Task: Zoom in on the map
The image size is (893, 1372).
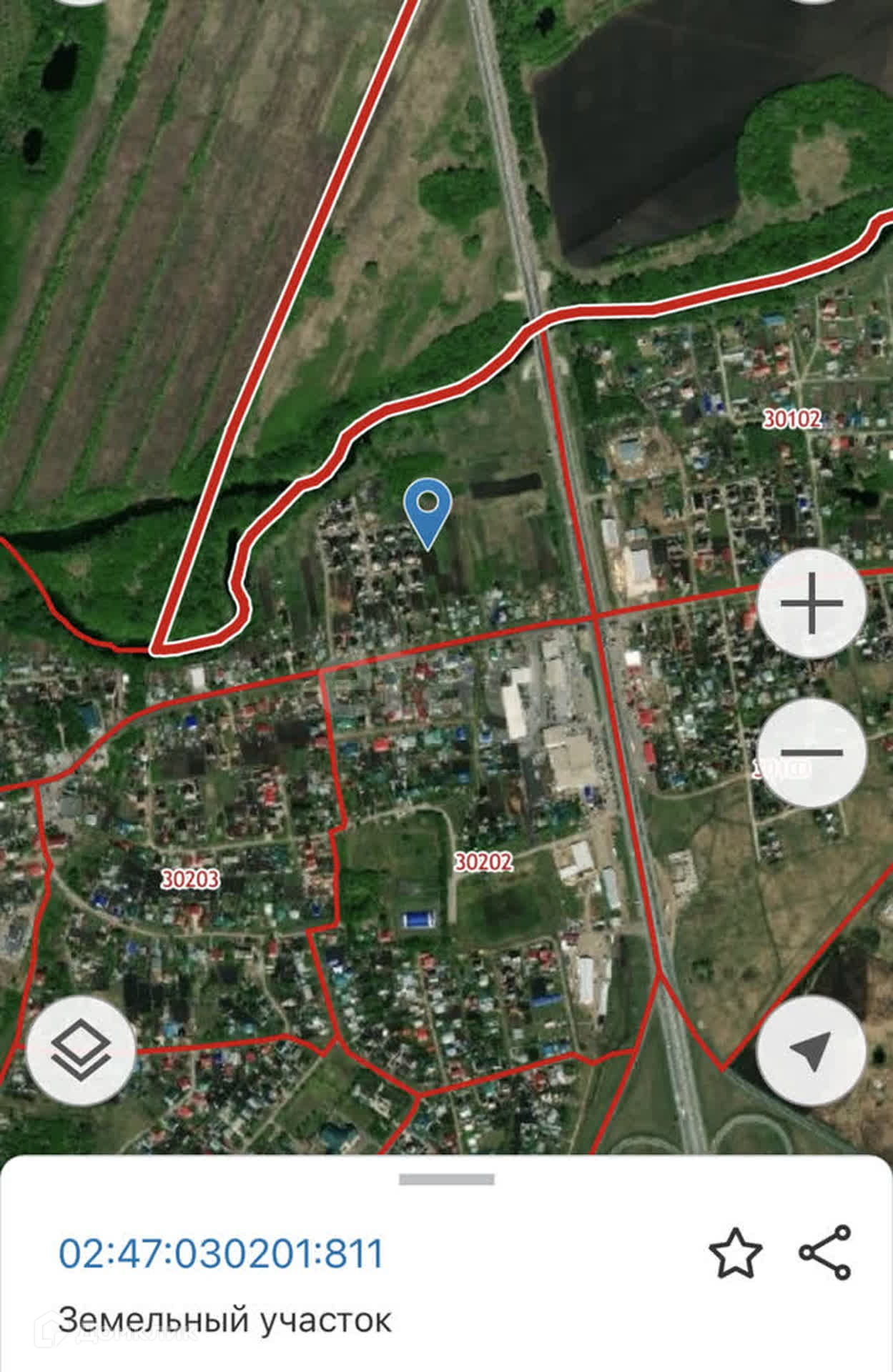Action: point(811,604)
